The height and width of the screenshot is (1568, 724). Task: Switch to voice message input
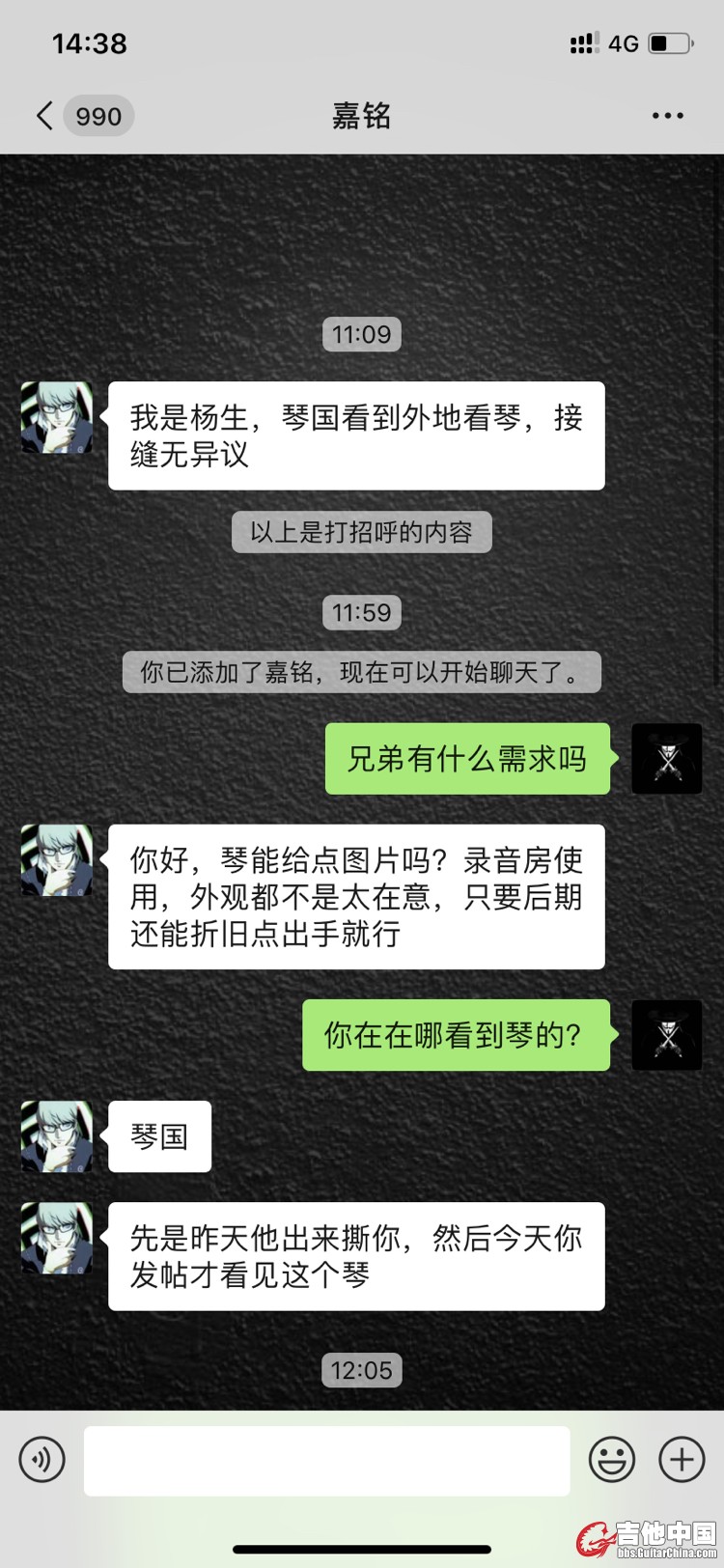(42, 1459)
